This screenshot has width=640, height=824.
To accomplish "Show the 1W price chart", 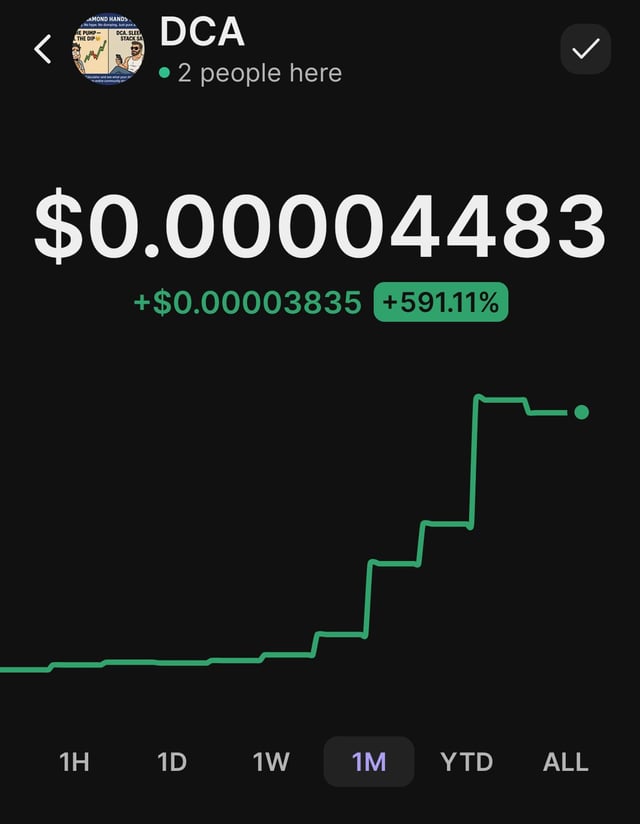I will (271, 762).
